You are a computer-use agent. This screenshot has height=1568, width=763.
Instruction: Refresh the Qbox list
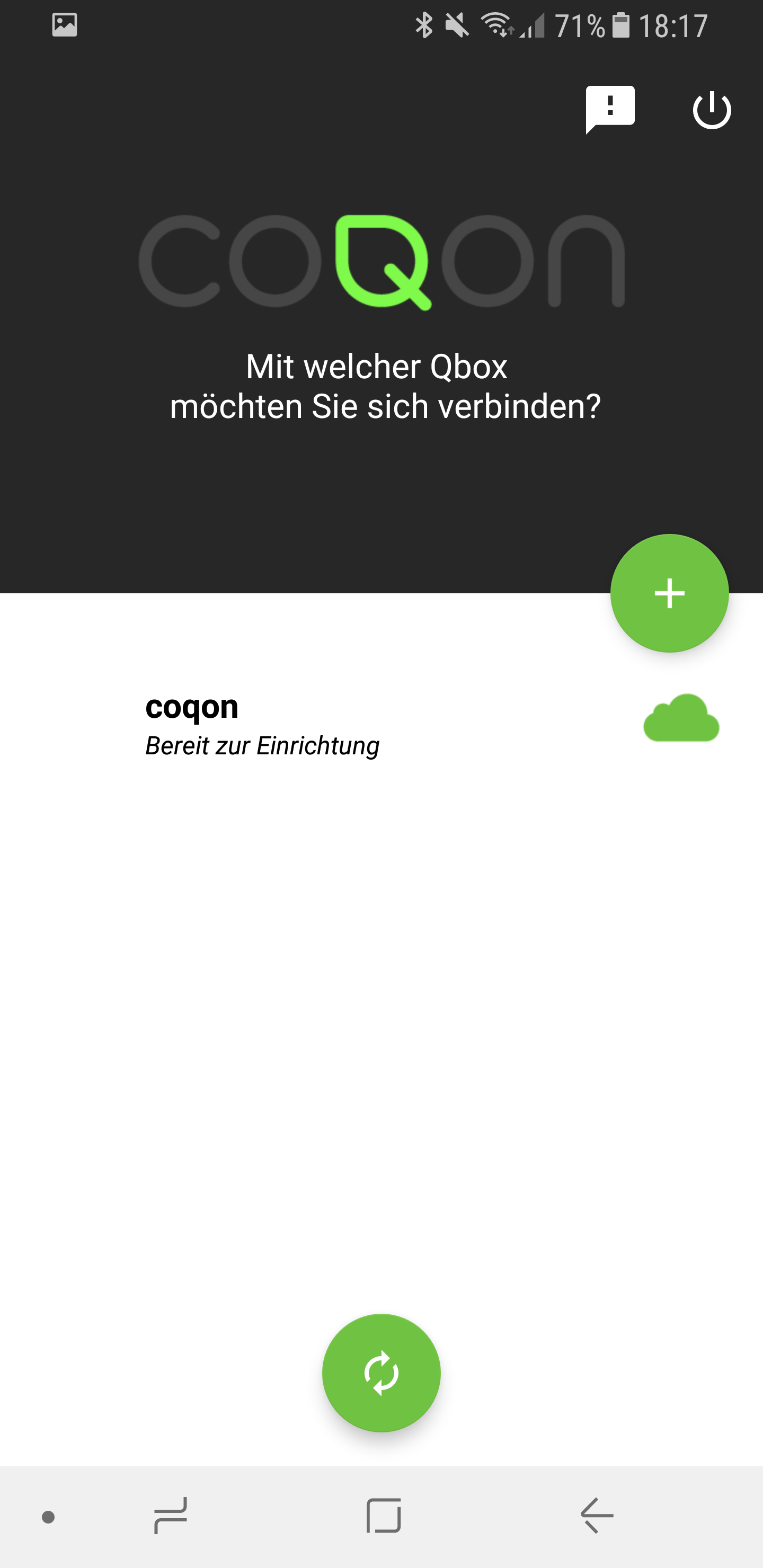click(381, 1373)
